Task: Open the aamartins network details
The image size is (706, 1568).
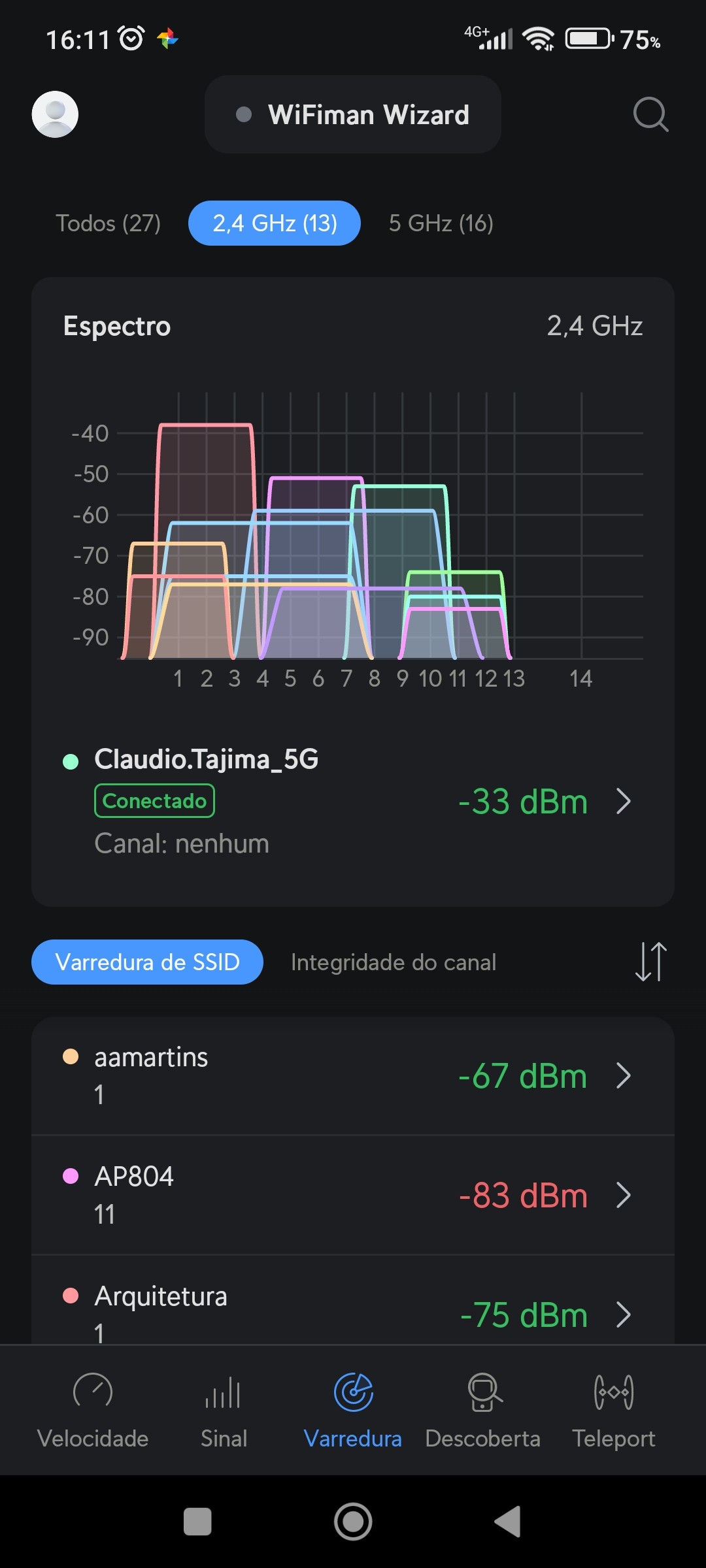Action: click(353, 1076)
